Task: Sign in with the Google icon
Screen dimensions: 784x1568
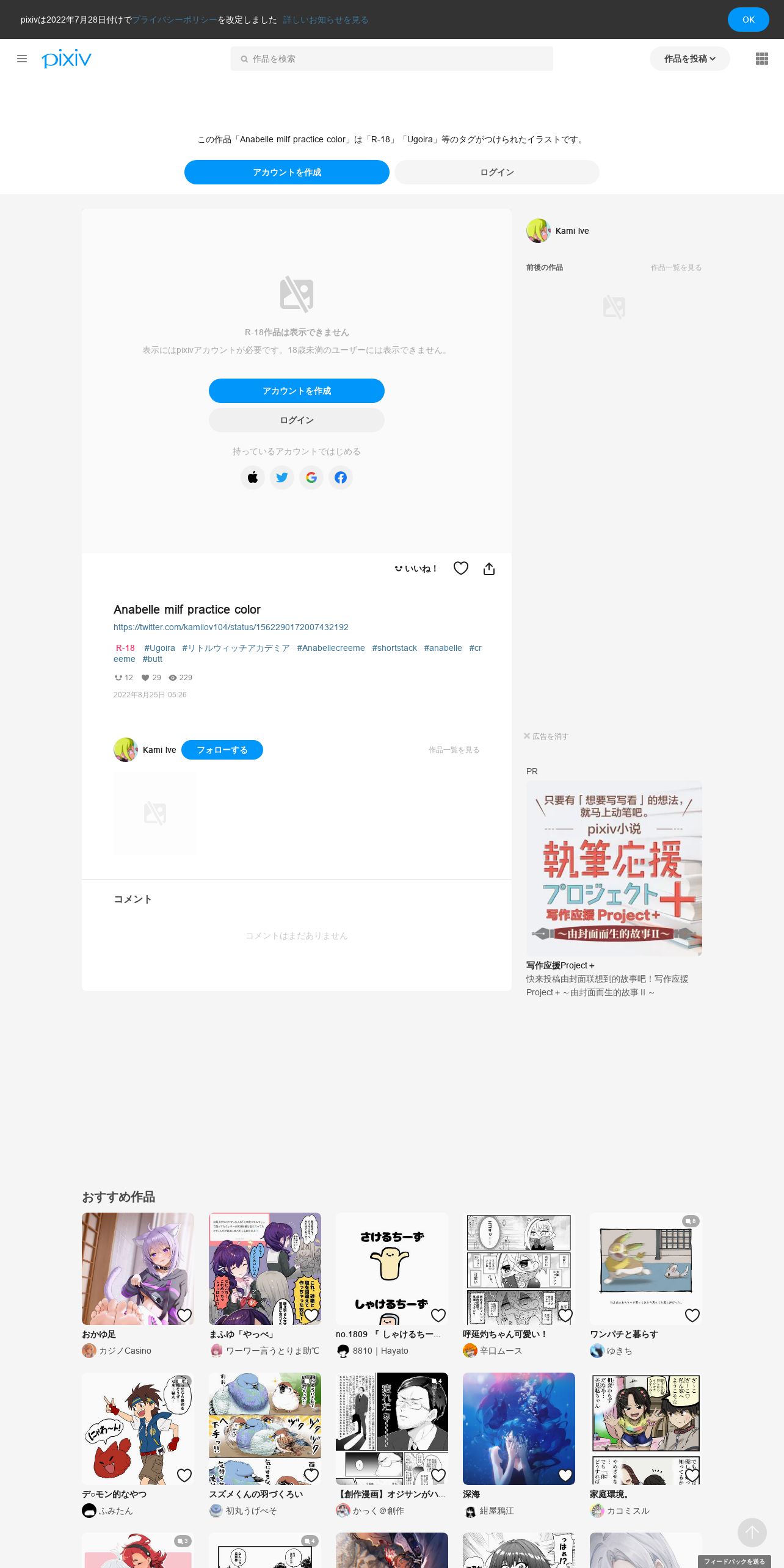Action: click(x=311, y=477)
